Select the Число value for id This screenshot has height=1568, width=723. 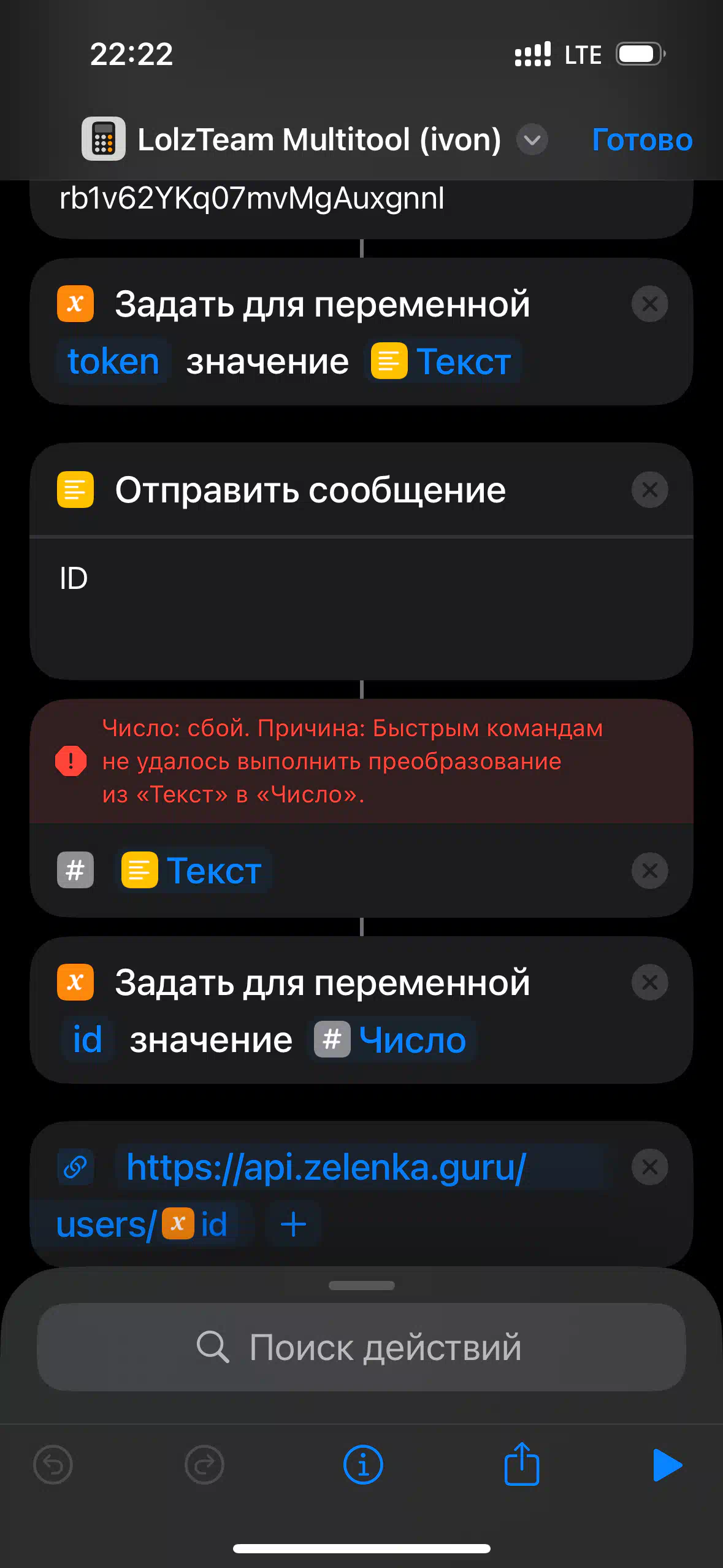(394, 1040)
